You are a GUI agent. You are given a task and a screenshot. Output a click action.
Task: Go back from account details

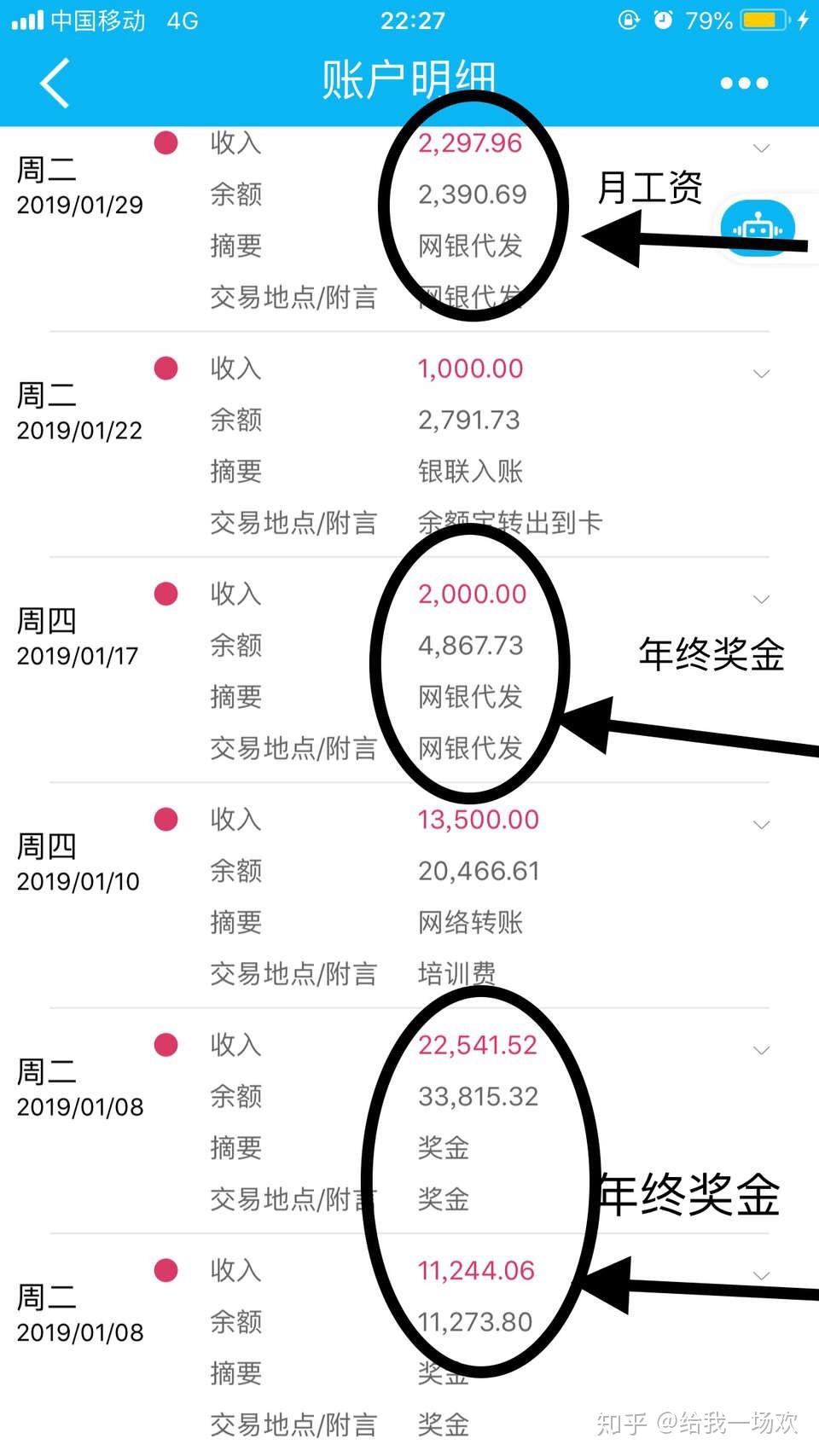[55, 83]
